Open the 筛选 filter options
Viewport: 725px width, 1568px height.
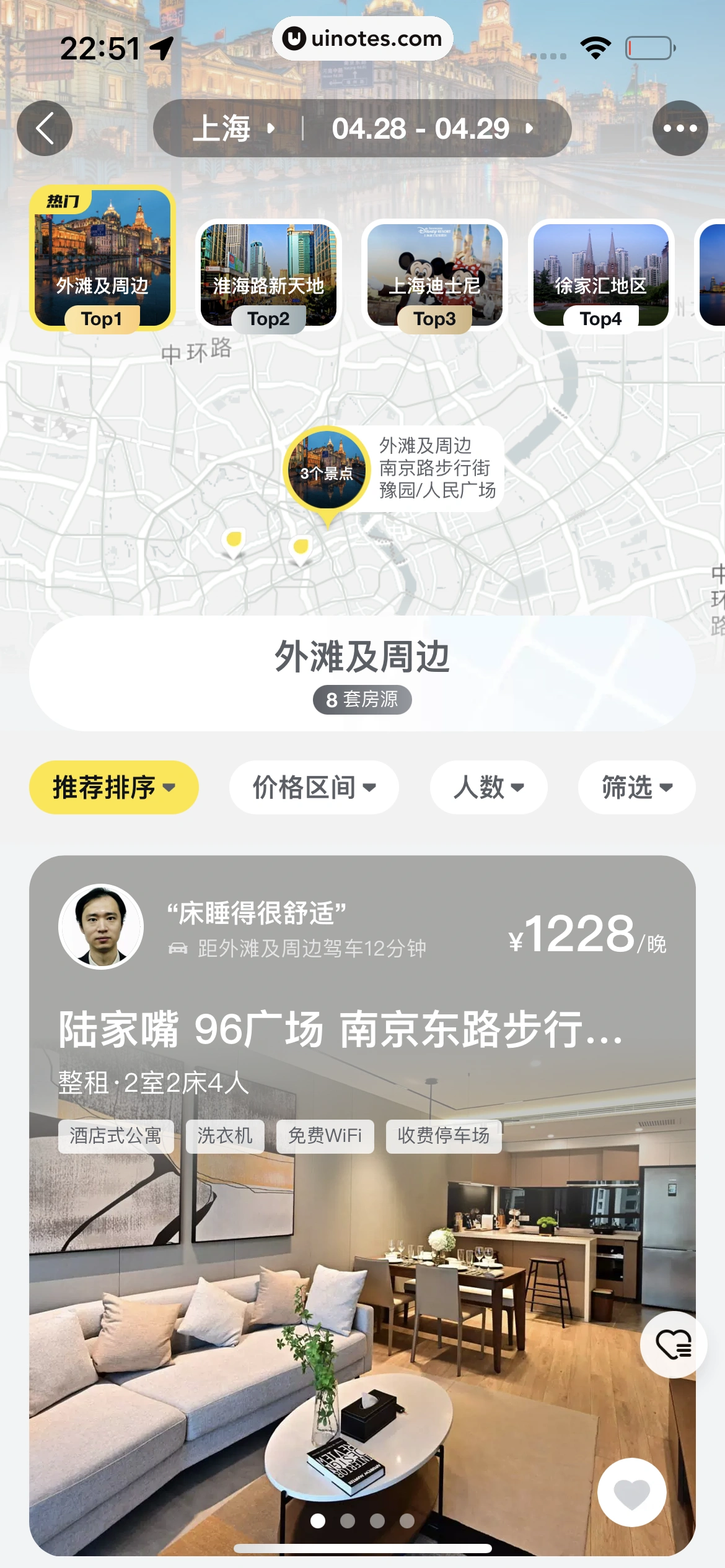636,787
